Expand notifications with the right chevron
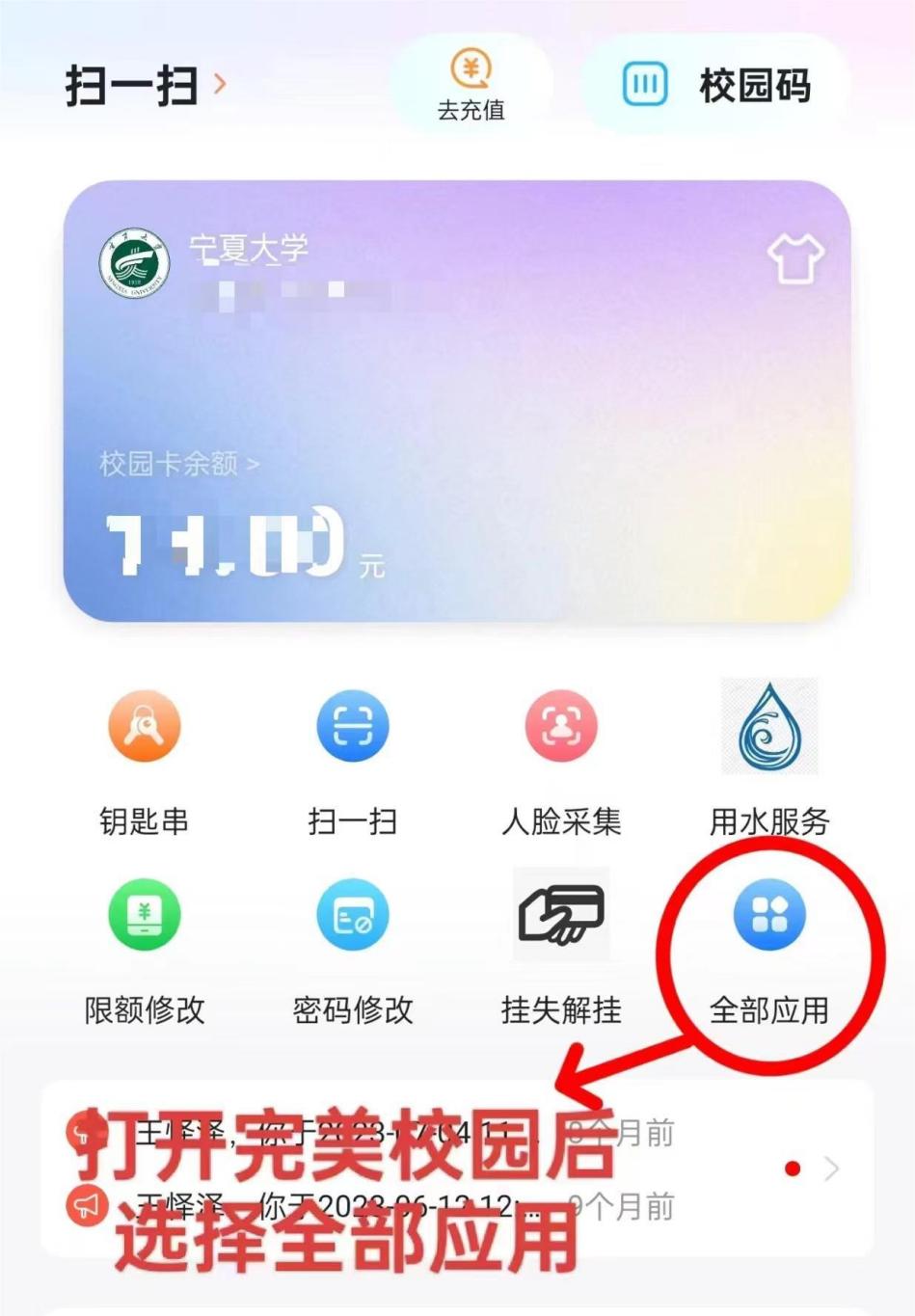 click(x=831, y=1168)
